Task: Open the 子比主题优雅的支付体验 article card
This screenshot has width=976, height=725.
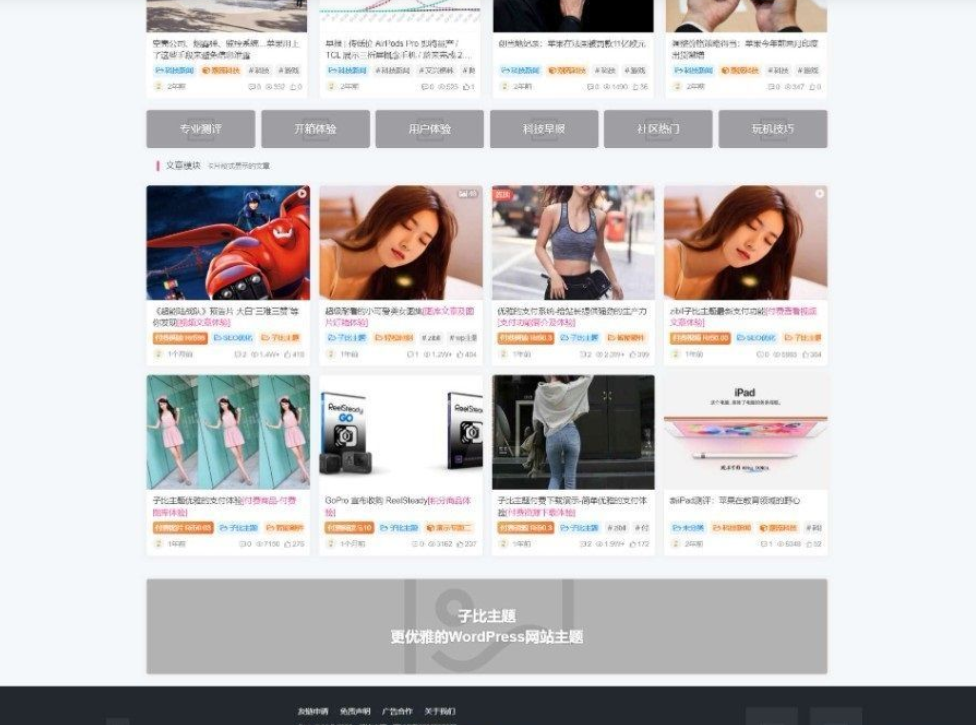Action: tap(227, 432)
